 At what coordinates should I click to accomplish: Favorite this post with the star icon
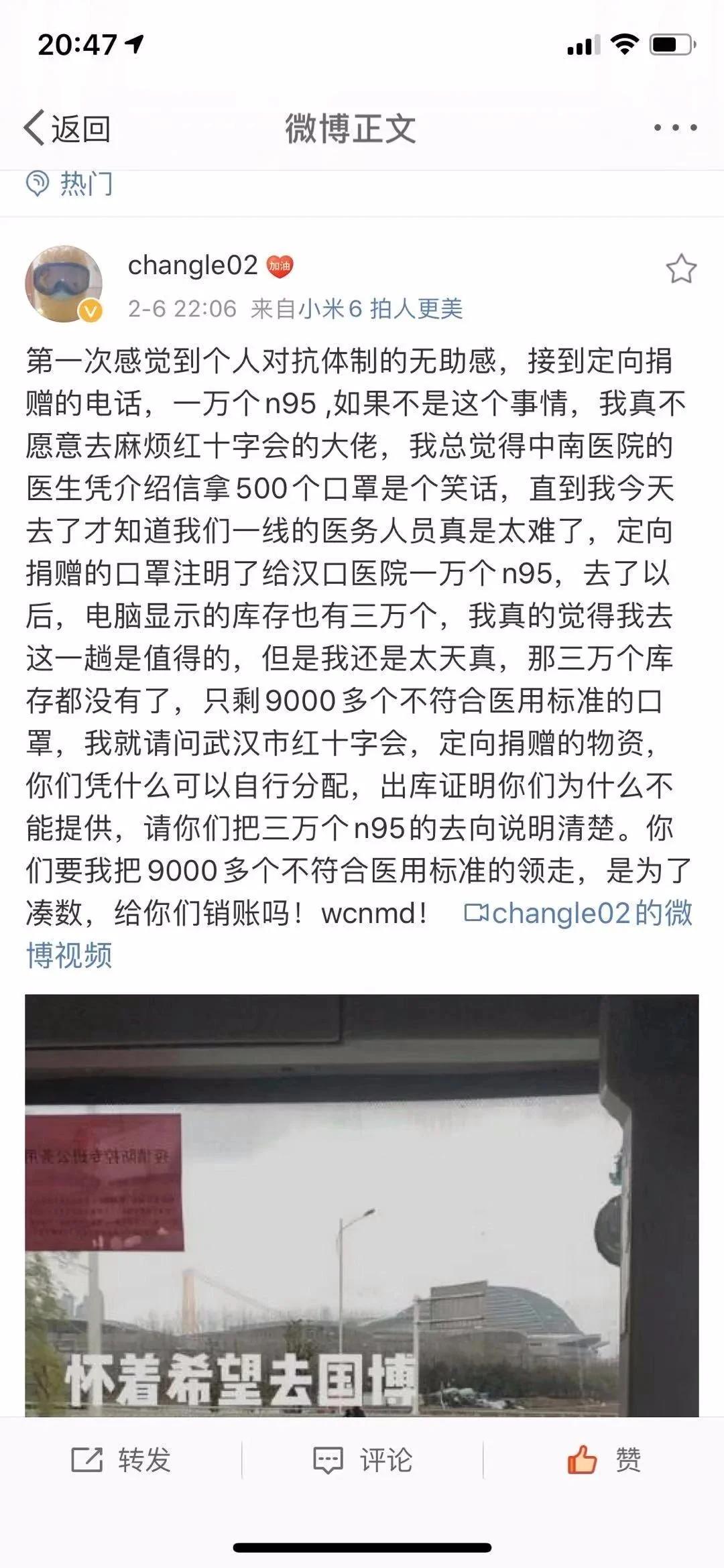click(x=680, y=269)
